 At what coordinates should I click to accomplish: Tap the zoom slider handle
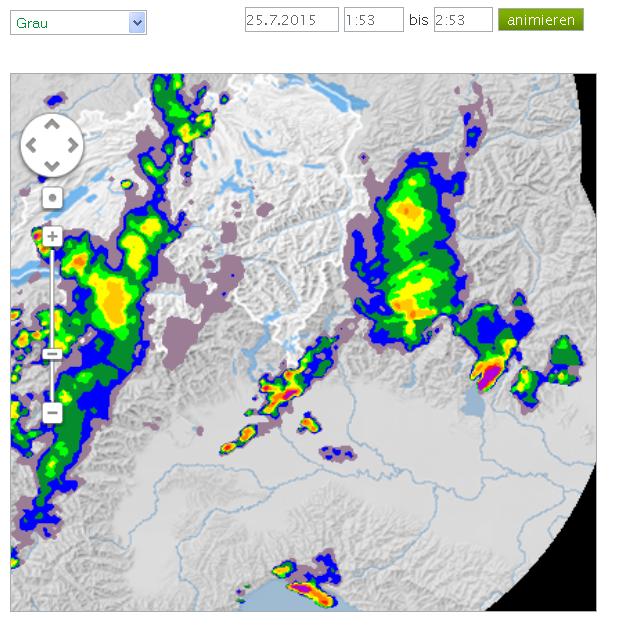click(x=52, y=354)
